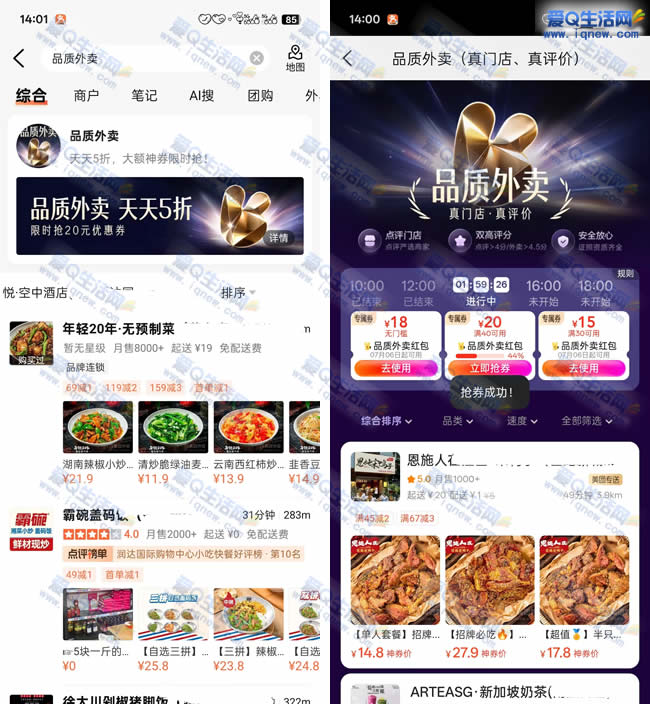Viewport: 650px width, 704px height.
Task: Tap 去使用 on the ¥15 coupon
Action: 583,368
